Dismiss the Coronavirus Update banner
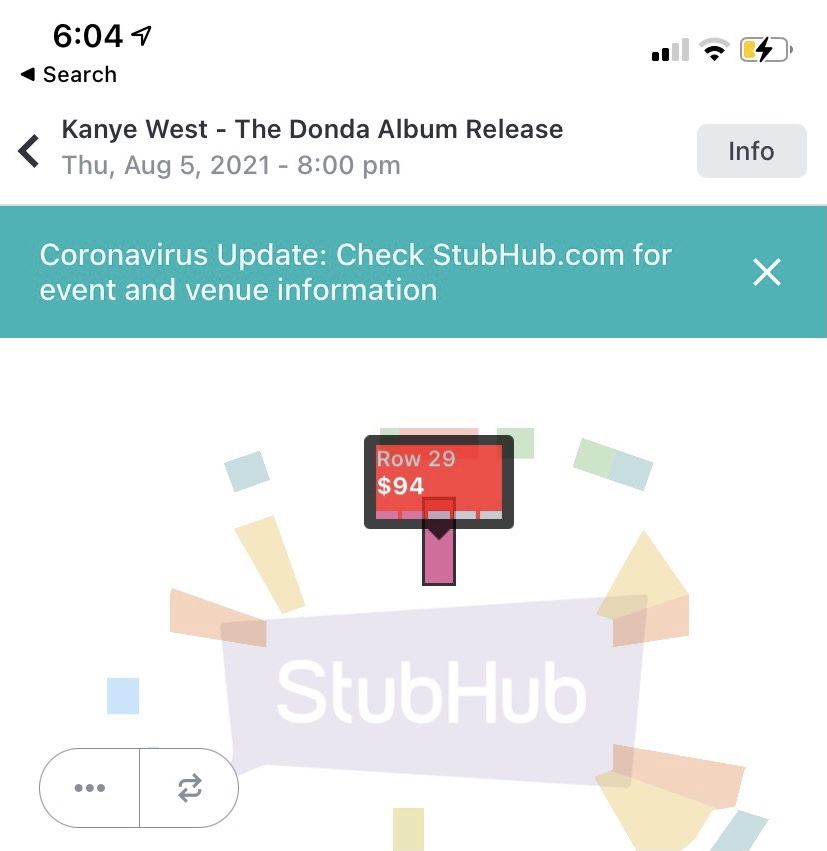 tap(766, 272)
